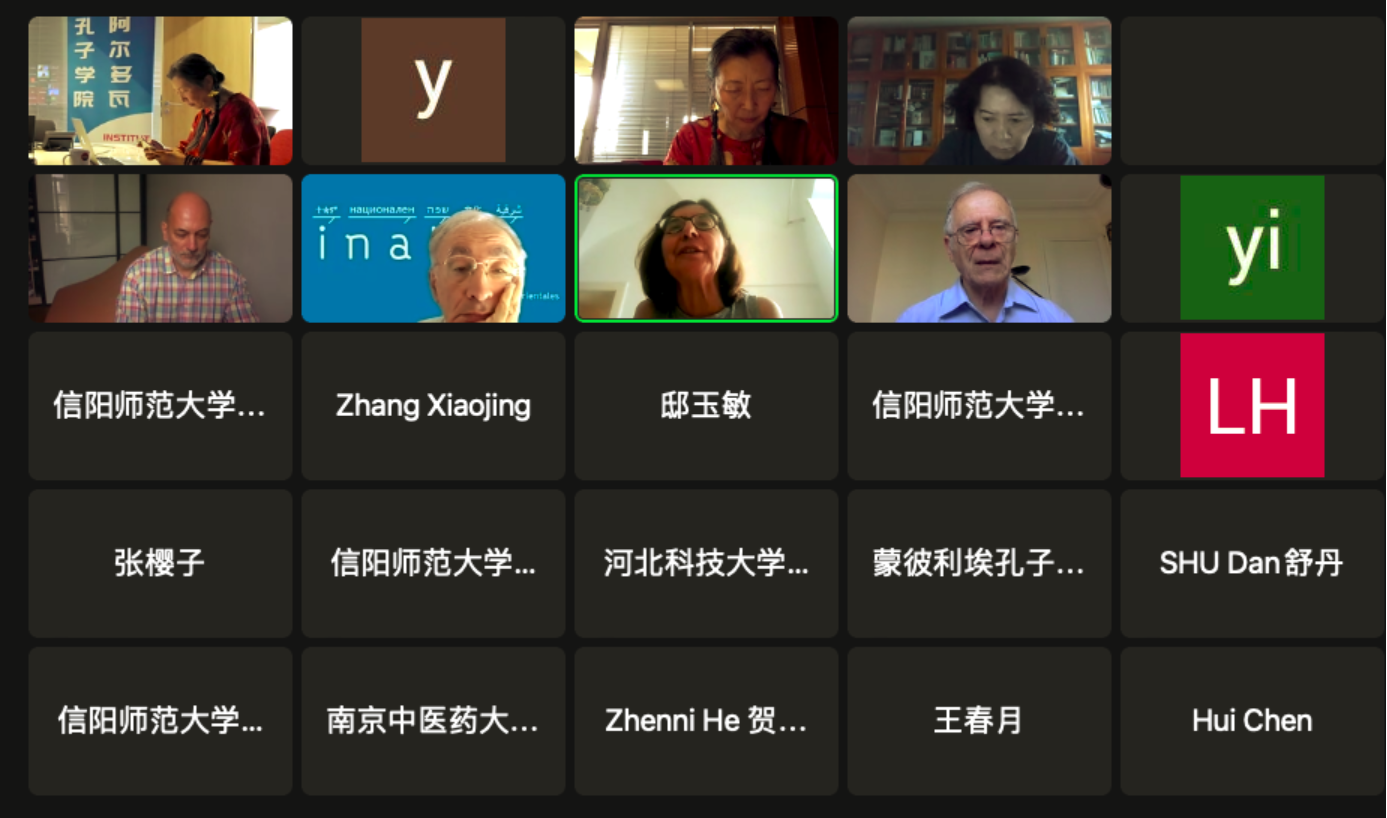Viewport: 1387px width, 818px height.
Task: Tap the 王春月 participant tile
Action: (x=979, y=721)
